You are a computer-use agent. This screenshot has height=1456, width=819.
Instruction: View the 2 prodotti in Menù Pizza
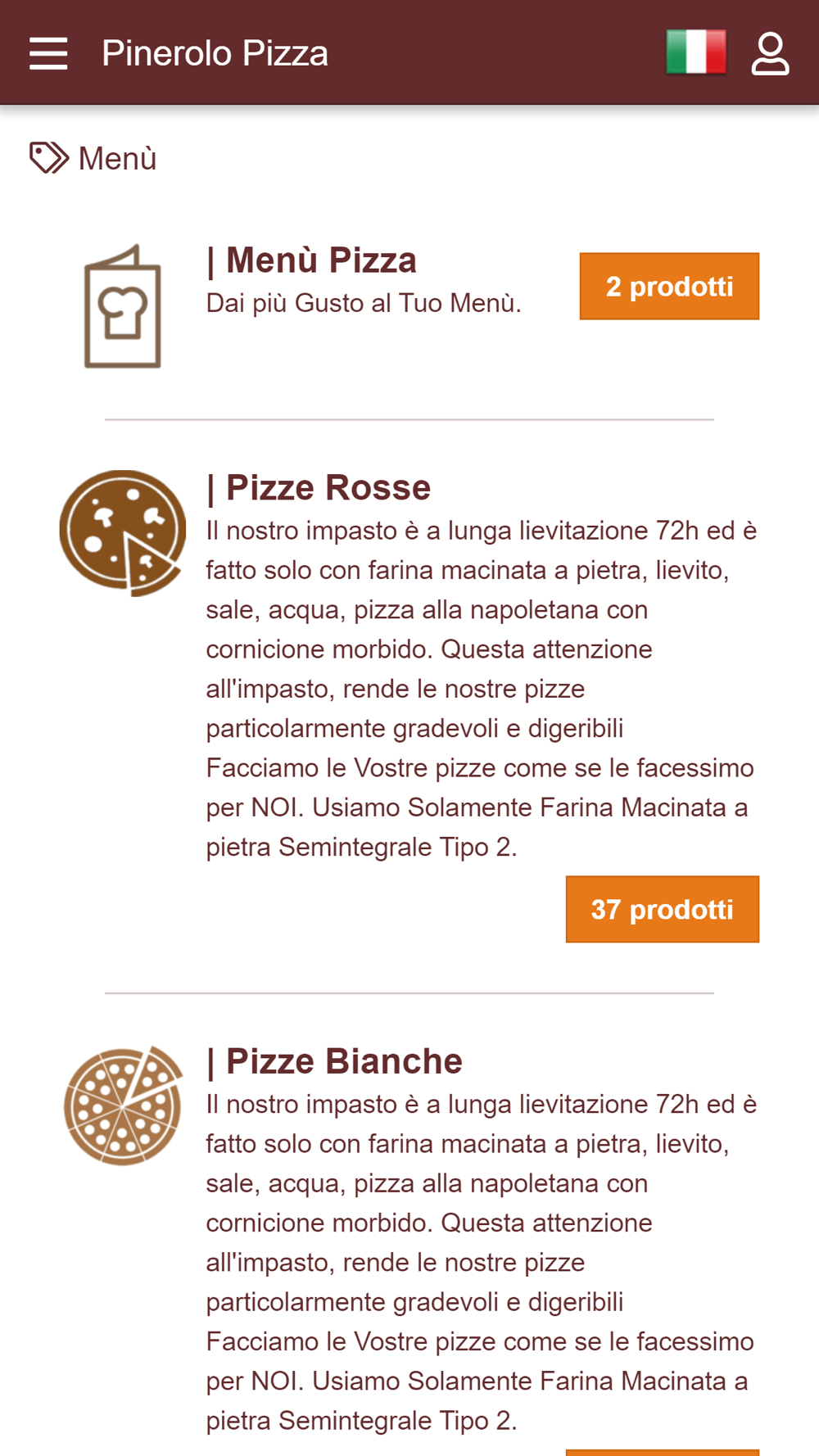[669, 287]
